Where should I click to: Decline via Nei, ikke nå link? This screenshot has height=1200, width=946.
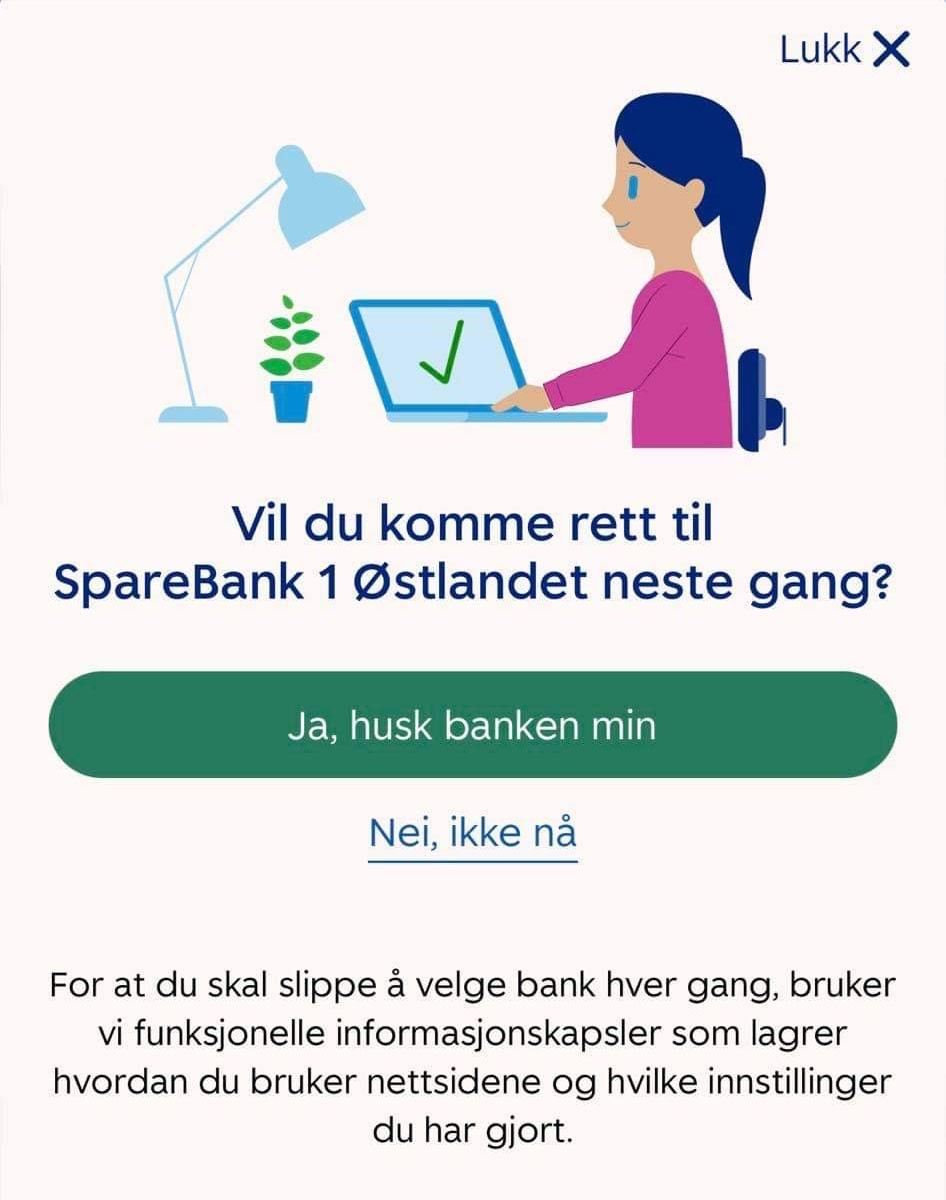tap(473, 832)
